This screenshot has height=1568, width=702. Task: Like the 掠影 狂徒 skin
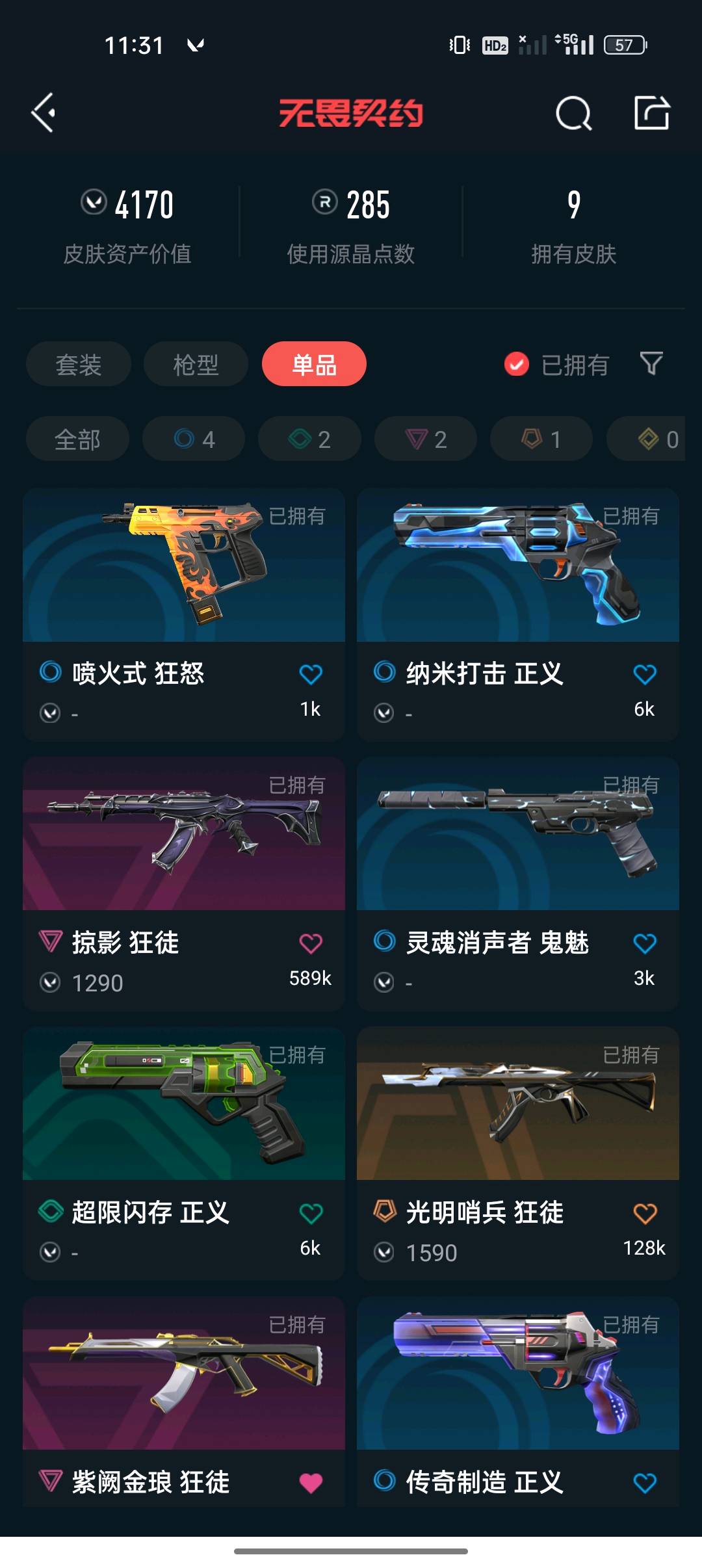click(311, 943)
